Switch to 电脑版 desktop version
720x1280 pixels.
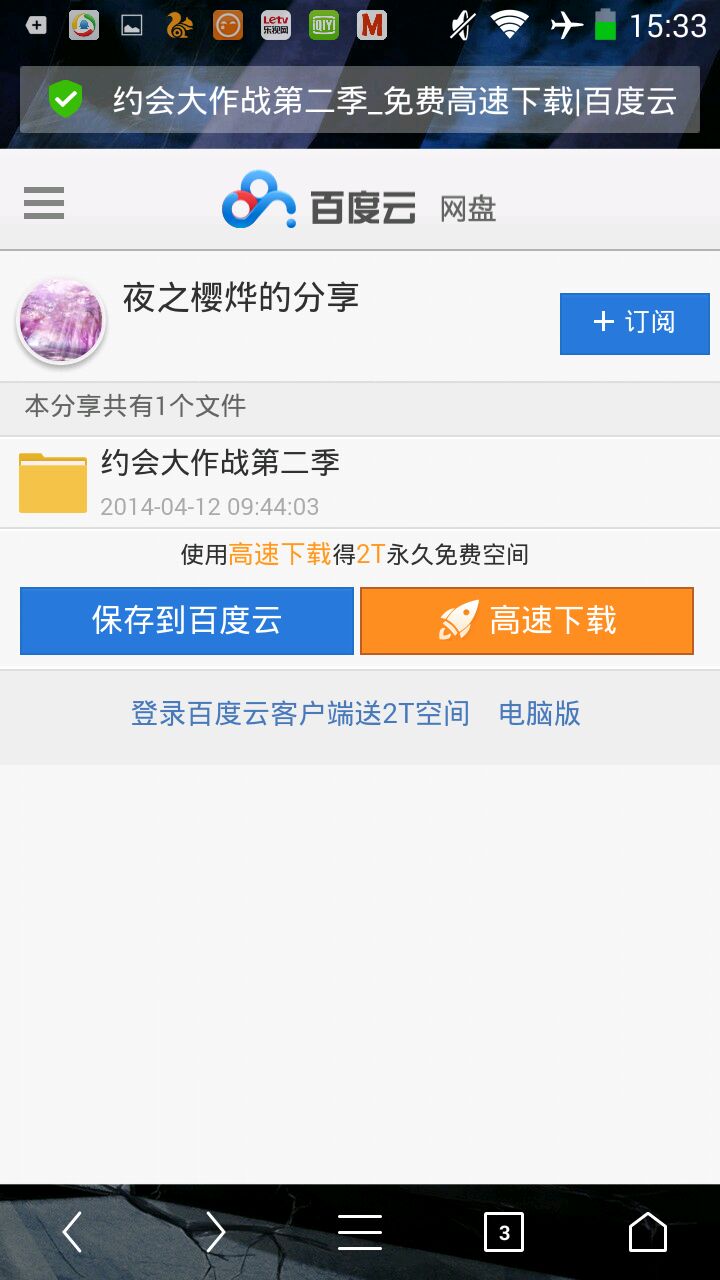point(540,713)
